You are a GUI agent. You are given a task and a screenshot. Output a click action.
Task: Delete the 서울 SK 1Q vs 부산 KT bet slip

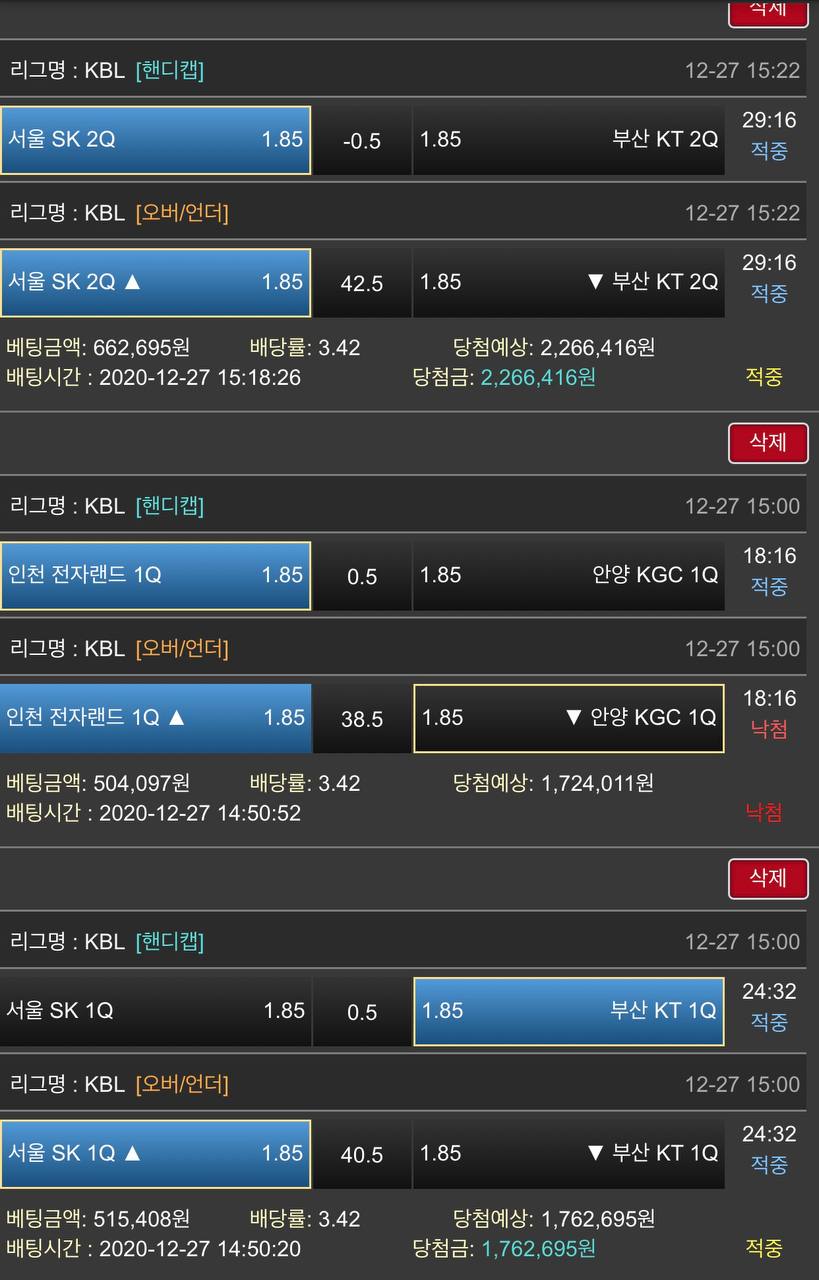click(767, 878)
